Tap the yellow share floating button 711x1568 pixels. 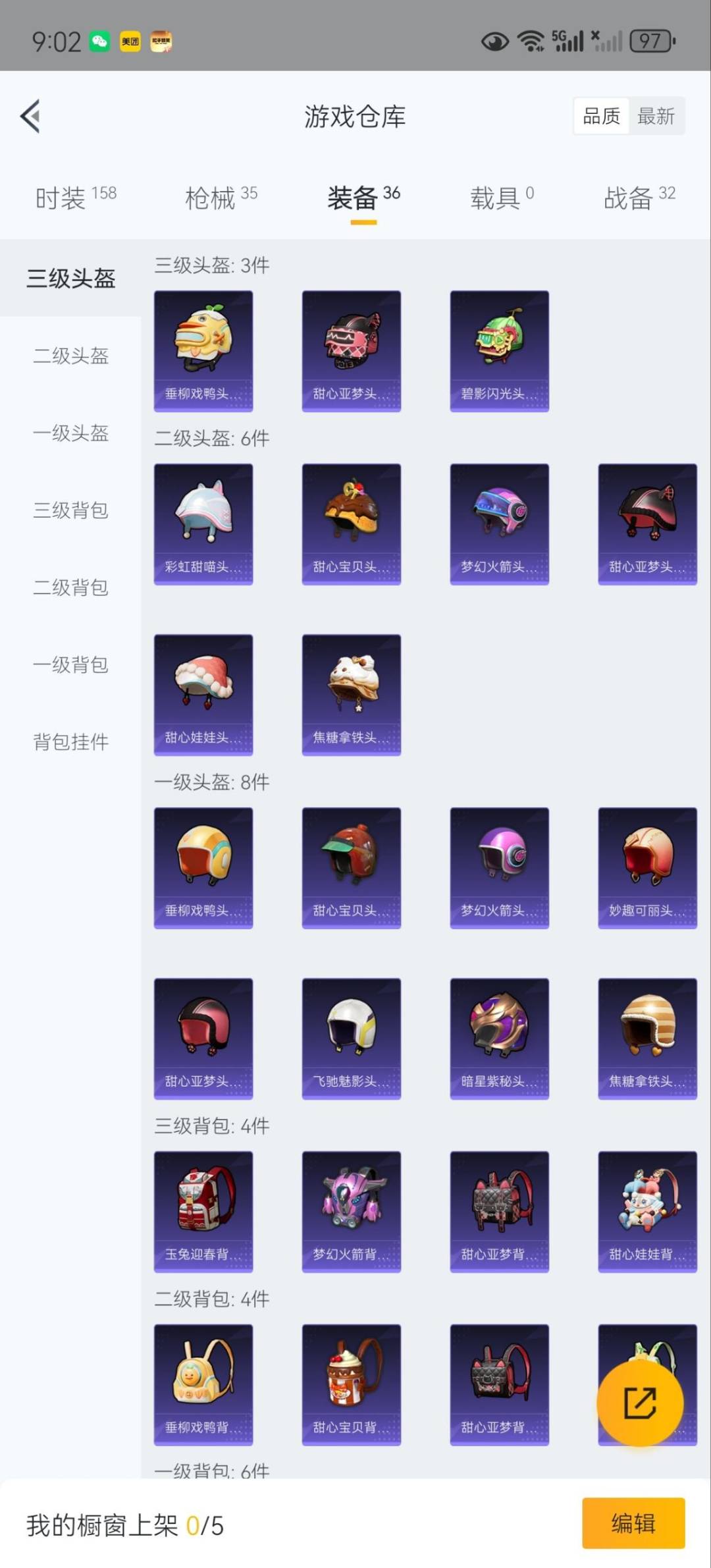pos(639,1403)
